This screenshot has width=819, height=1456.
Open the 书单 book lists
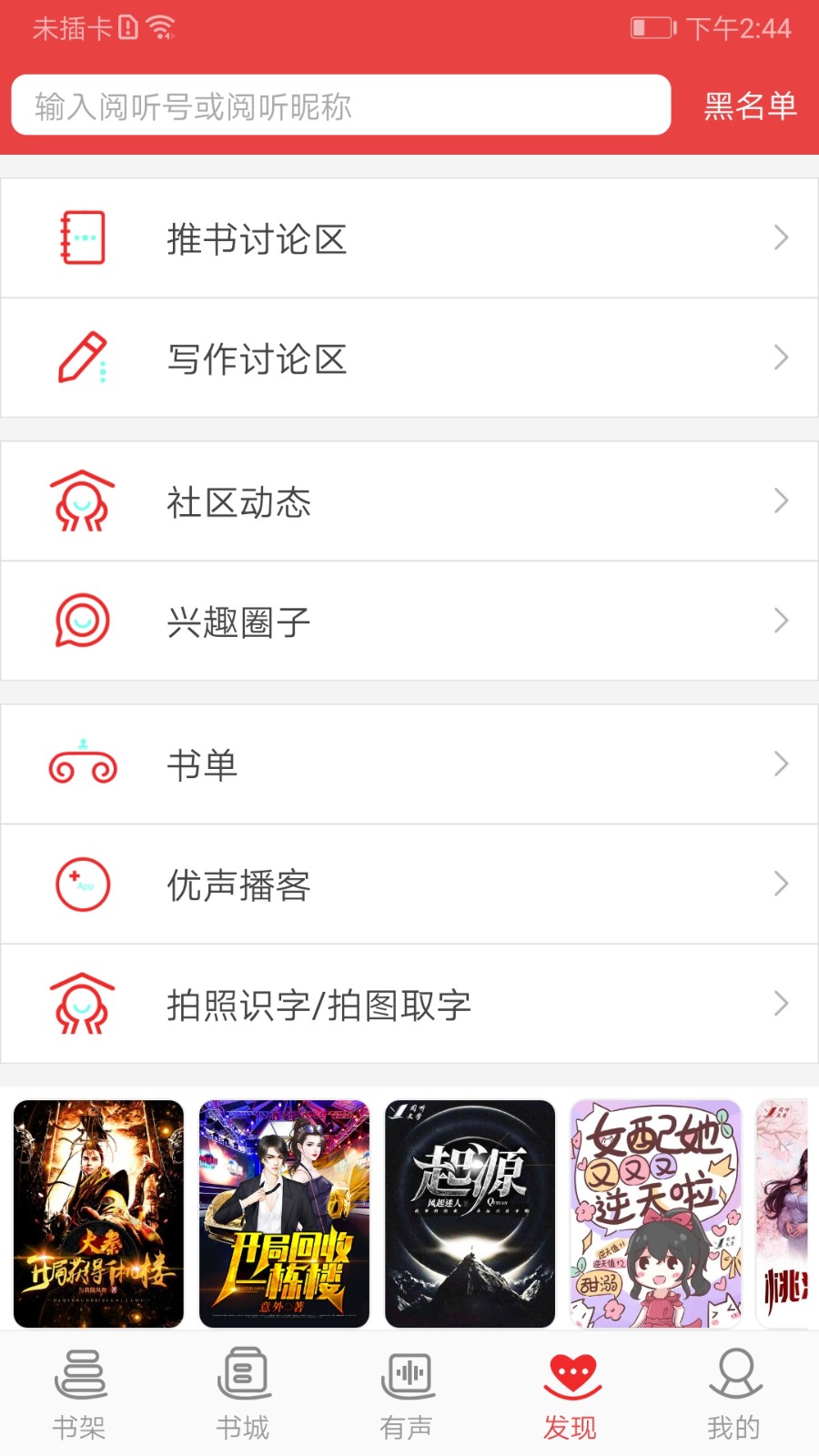[x=409, y=764]
